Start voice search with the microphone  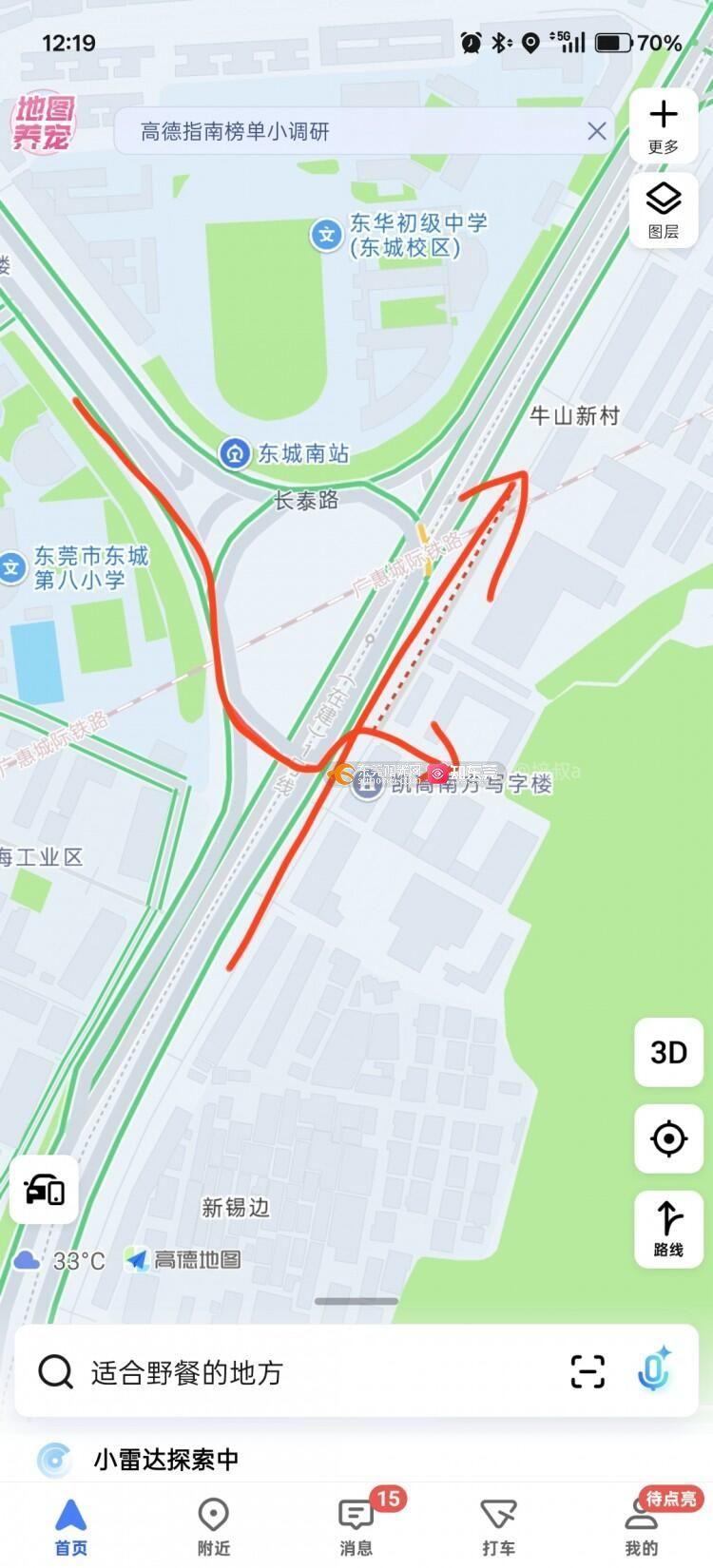654,1369
